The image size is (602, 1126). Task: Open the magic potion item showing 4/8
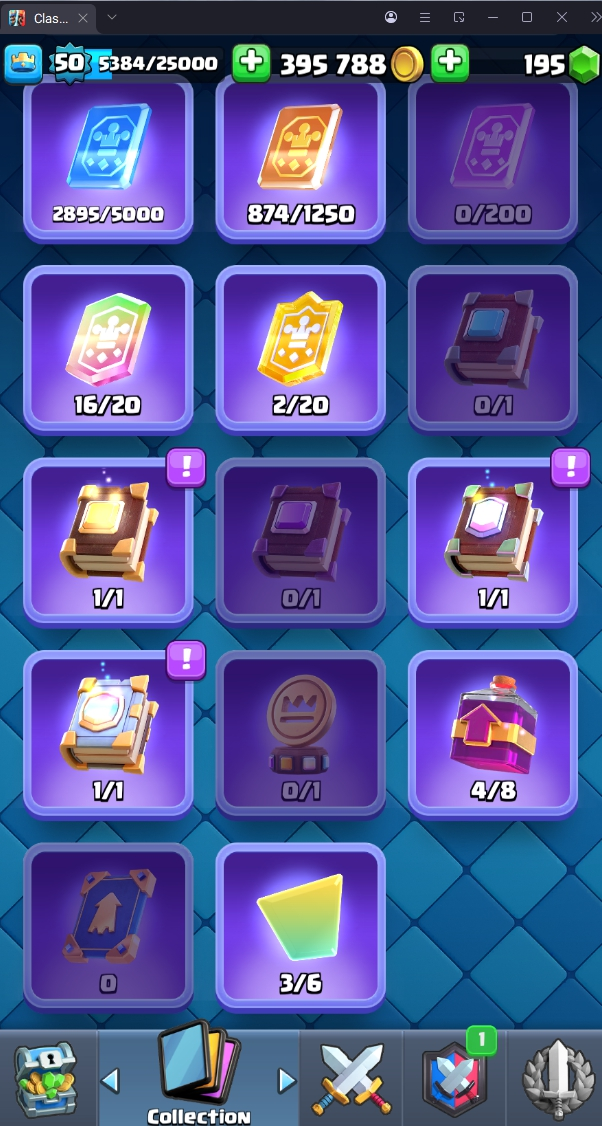(x=493, y=732)
